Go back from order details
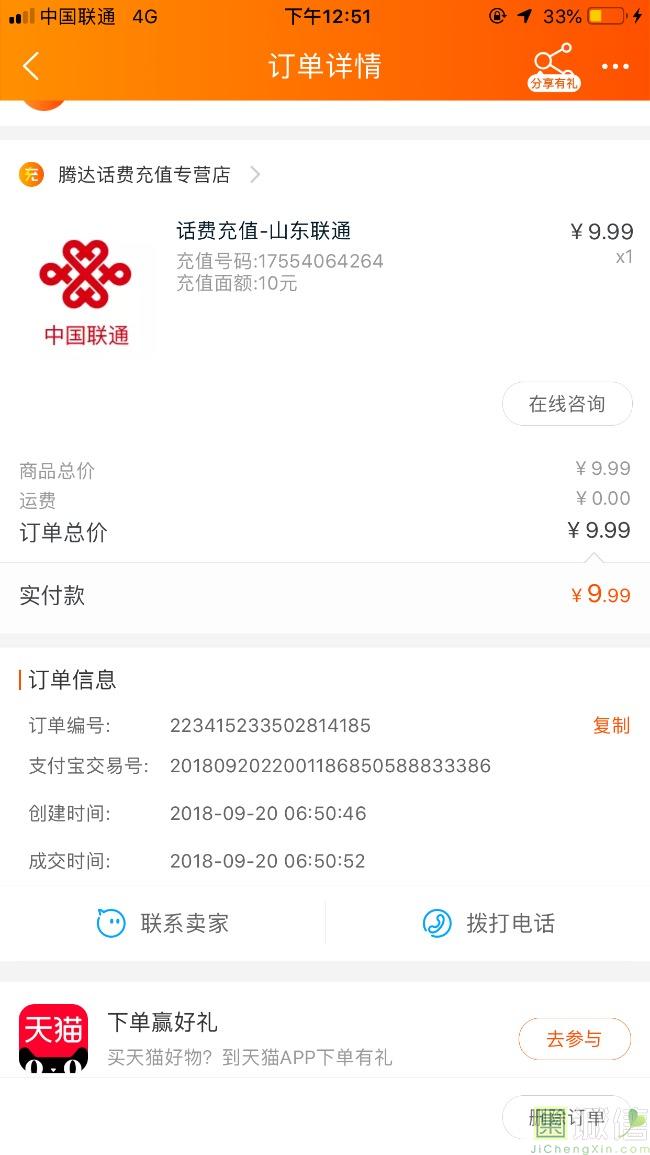650x1155 pixels. pos(30,66)
